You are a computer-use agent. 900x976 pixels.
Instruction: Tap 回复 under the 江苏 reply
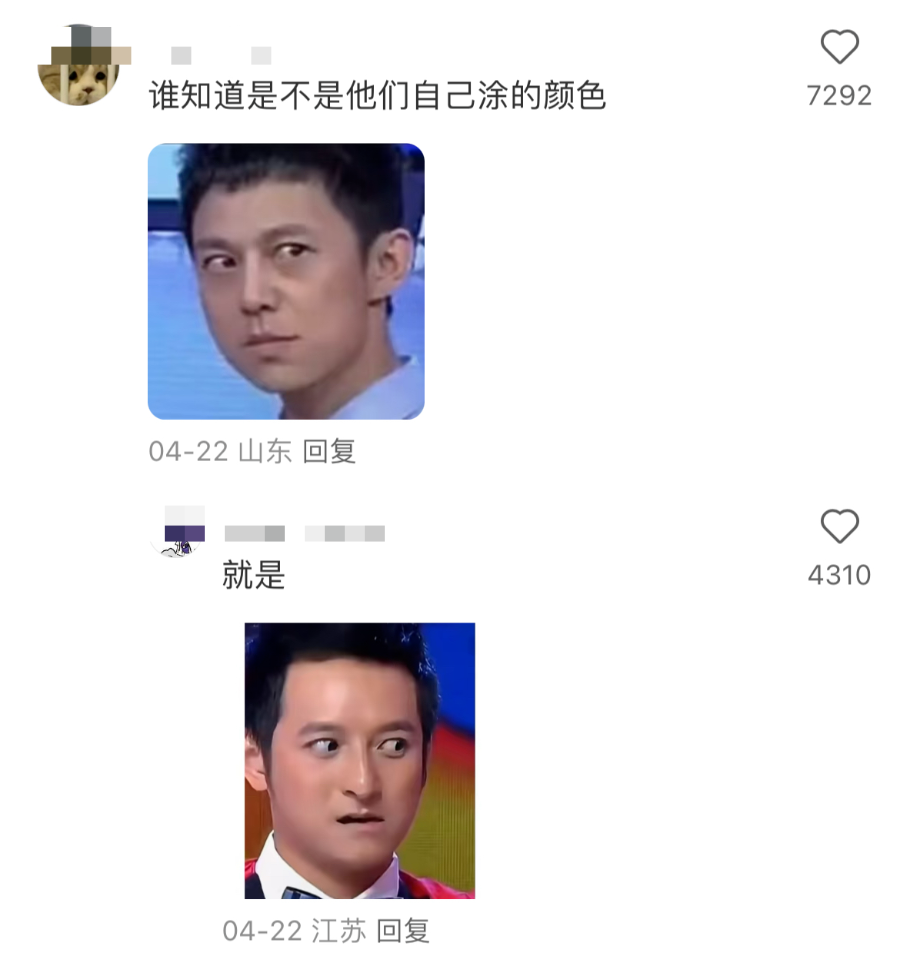pyautogui.click(x=403, y=931)
